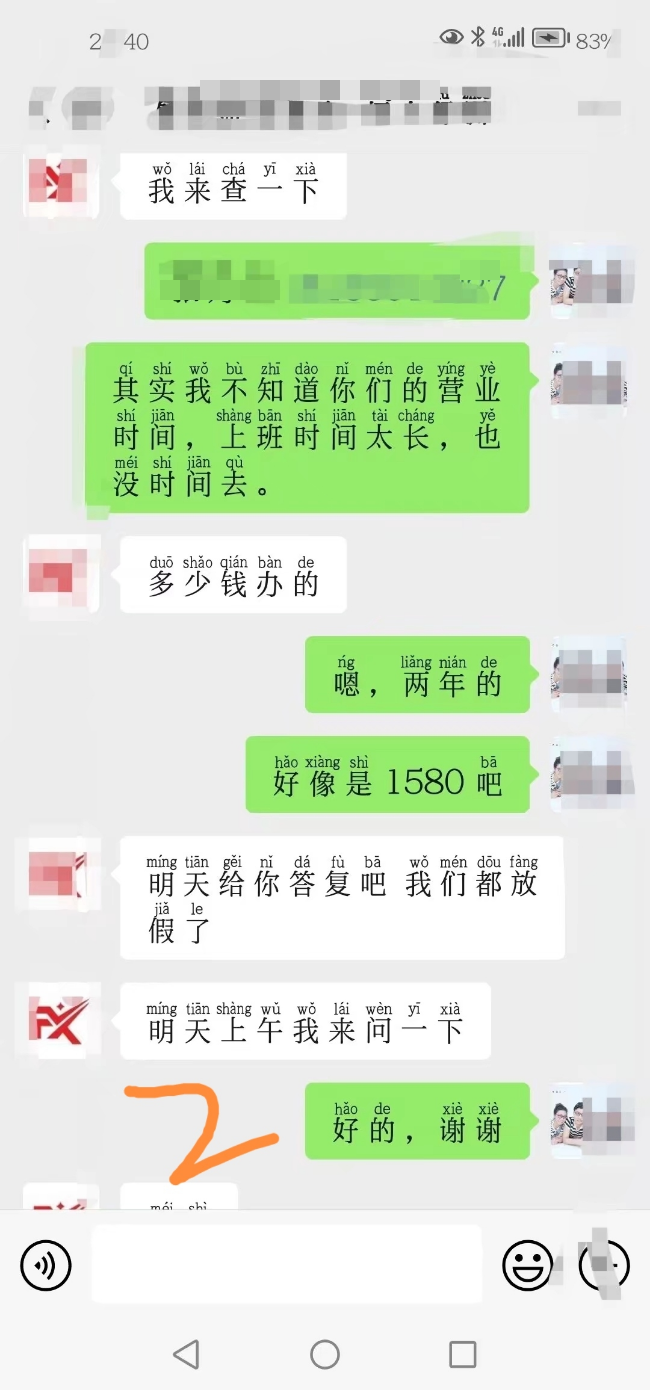Go to home via circle button
The width and height of the screenshot is (650, 1390).
pyautogui.click(x=325, y=1354)
